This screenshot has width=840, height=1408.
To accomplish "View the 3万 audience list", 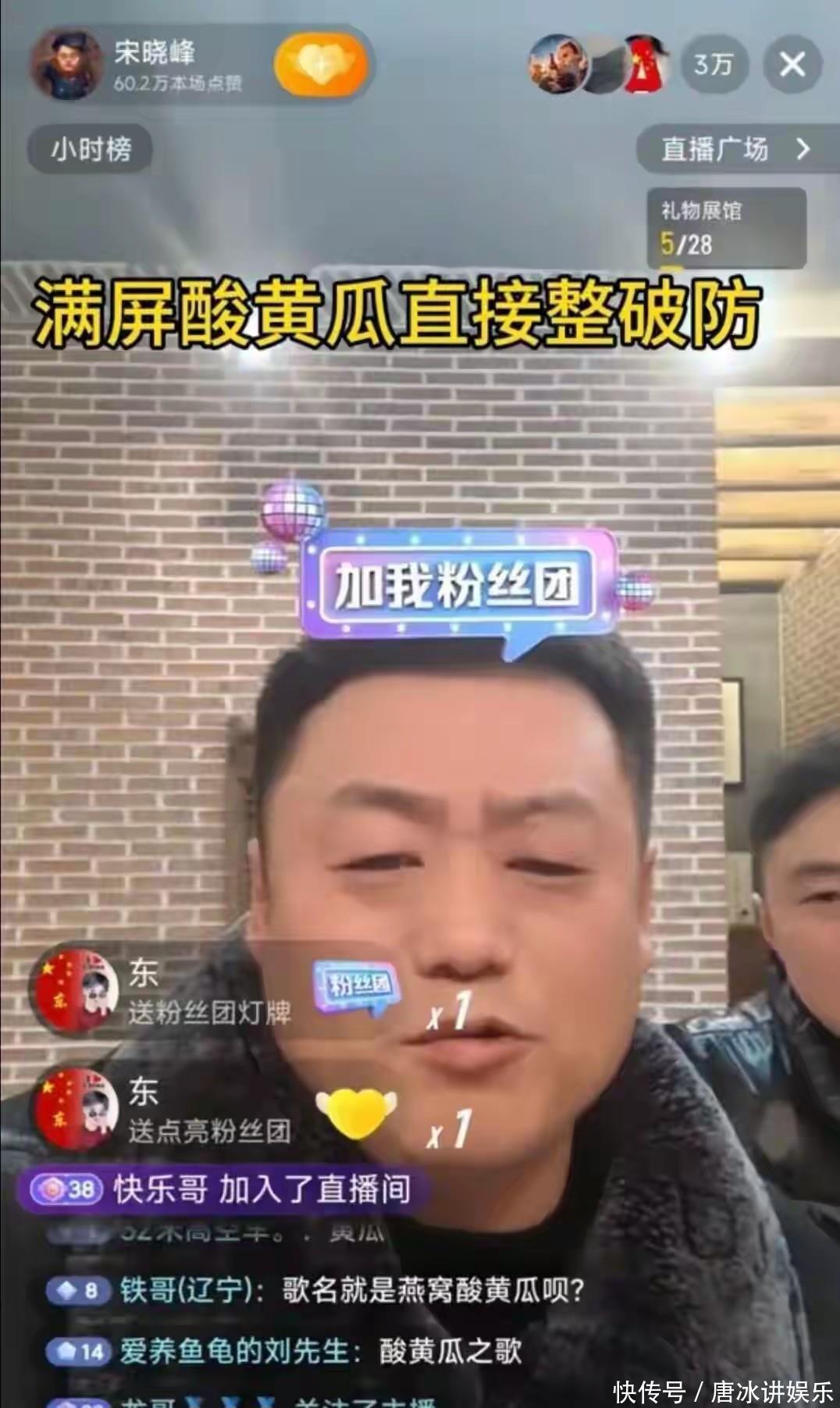I will click(x=714, y=65).
